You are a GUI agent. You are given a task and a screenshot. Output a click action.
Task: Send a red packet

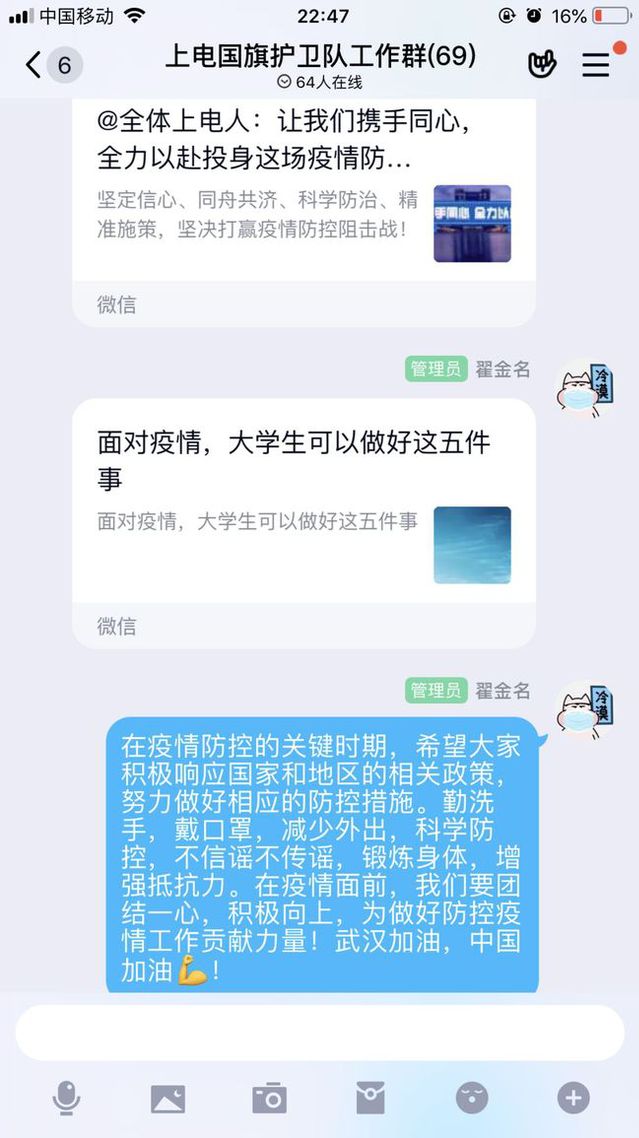click(370, 1099)
